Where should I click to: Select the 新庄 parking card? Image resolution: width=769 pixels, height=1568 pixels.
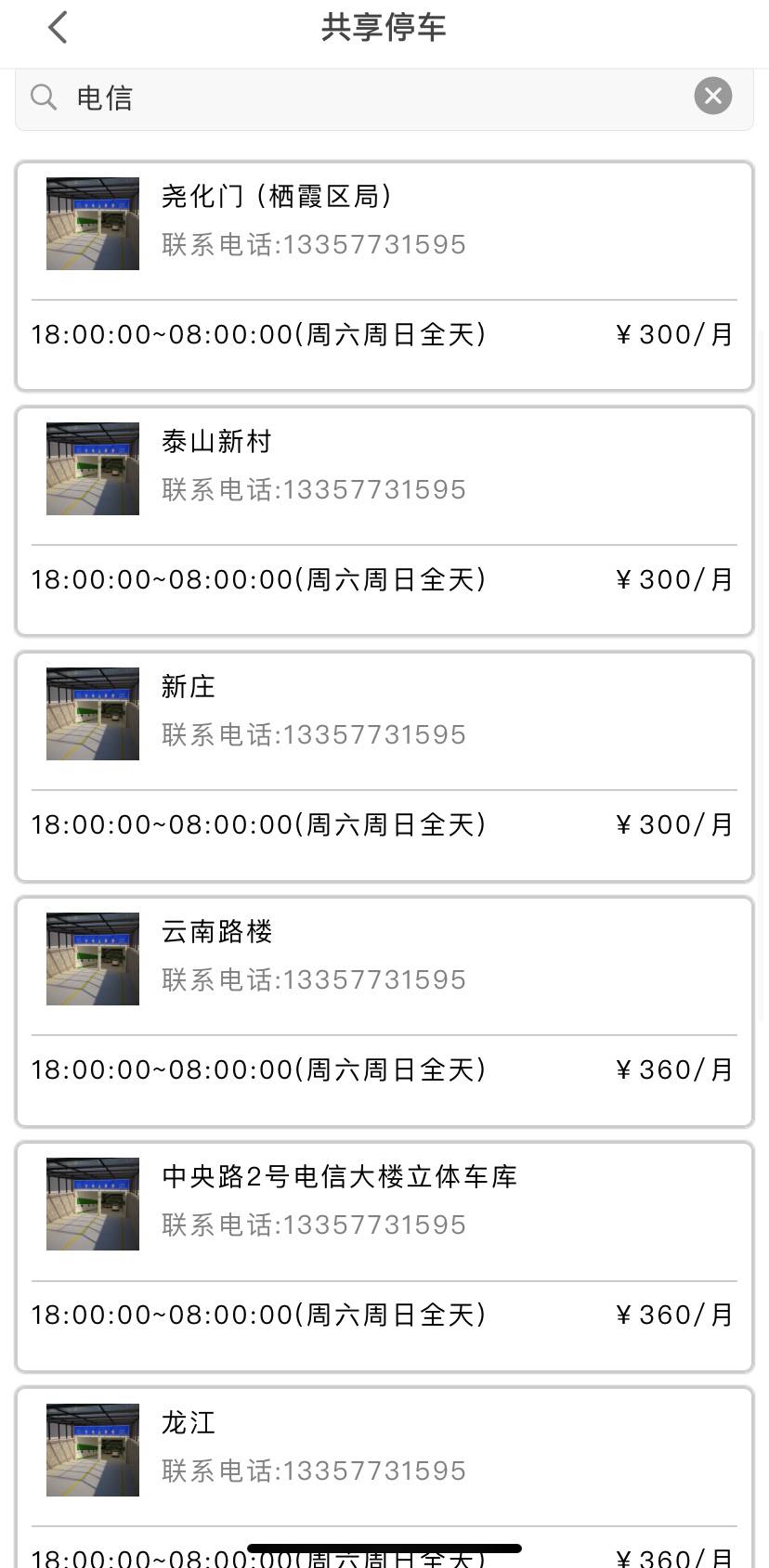coord(384,767)
